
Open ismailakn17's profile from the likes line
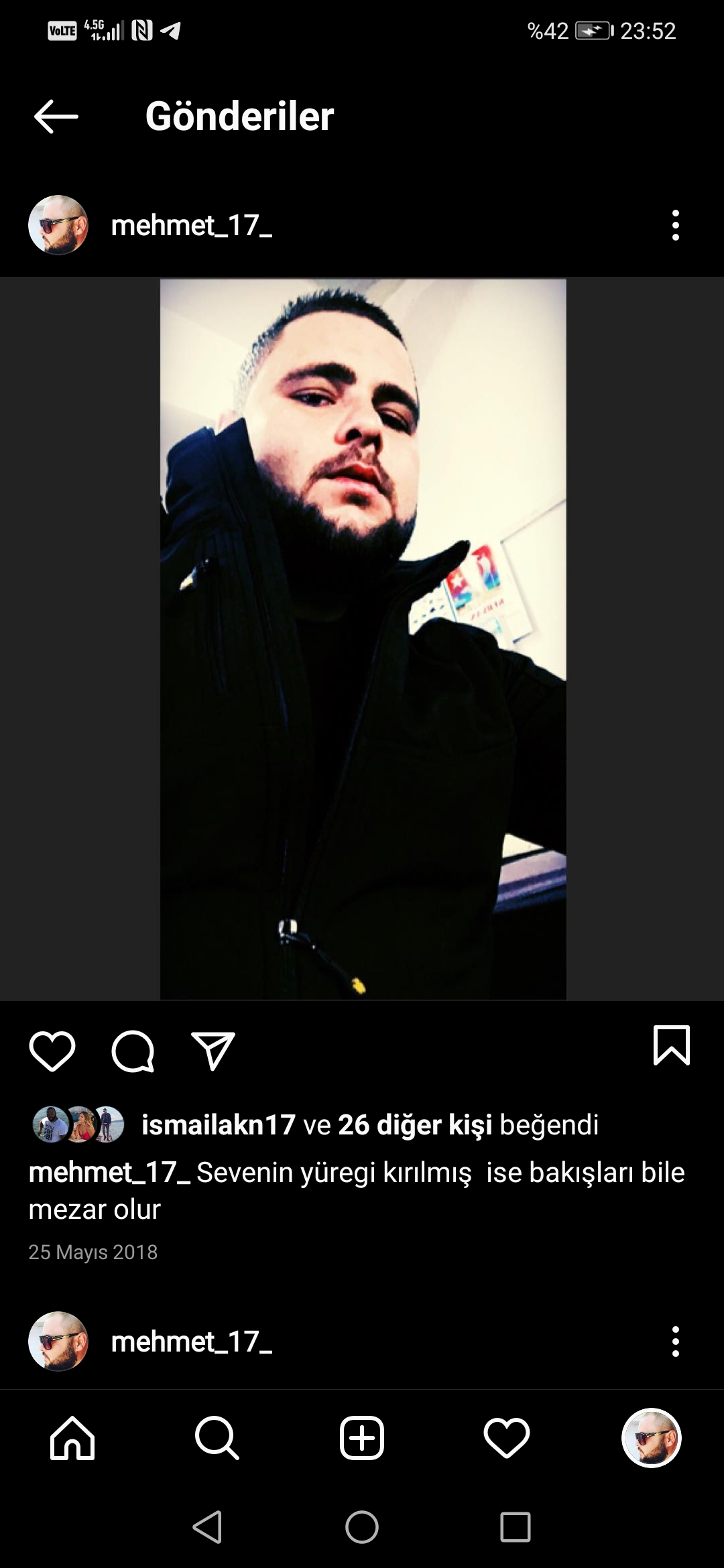coord(218,1124)
